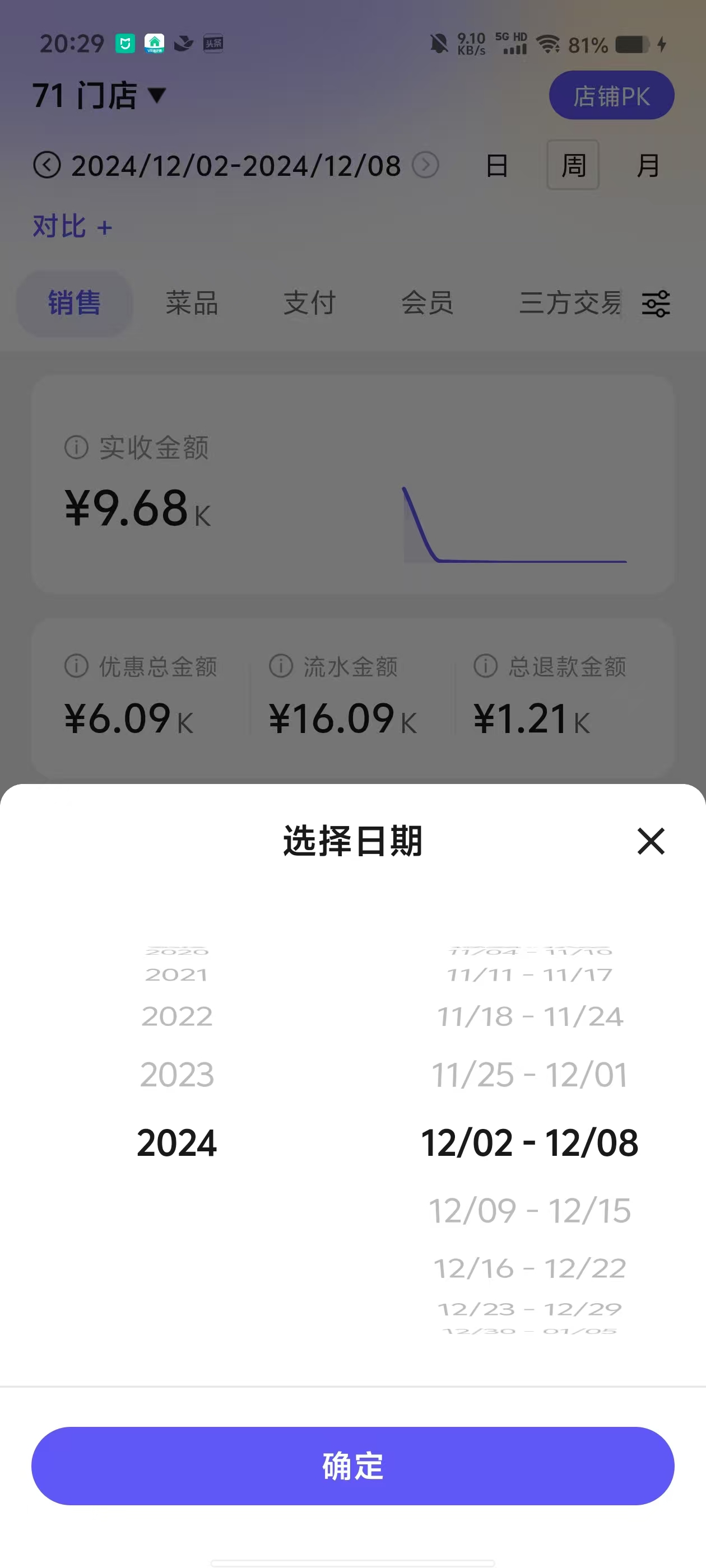
Task: Choose the week 12/09 - 12/15
Action: click(529, 1210)
